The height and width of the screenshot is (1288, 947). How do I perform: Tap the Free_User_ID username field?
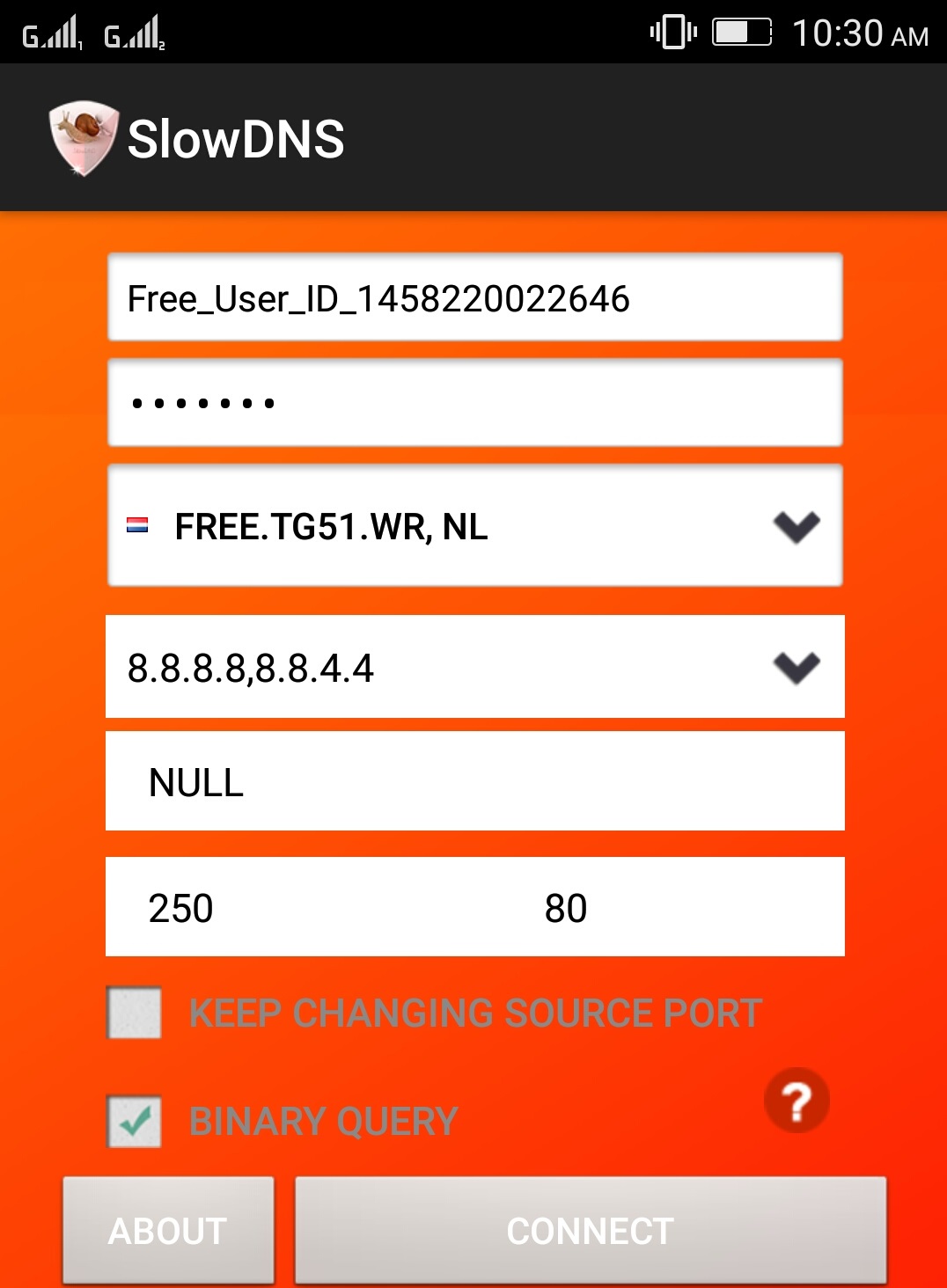pyautogui.click(x=474, y=297)
